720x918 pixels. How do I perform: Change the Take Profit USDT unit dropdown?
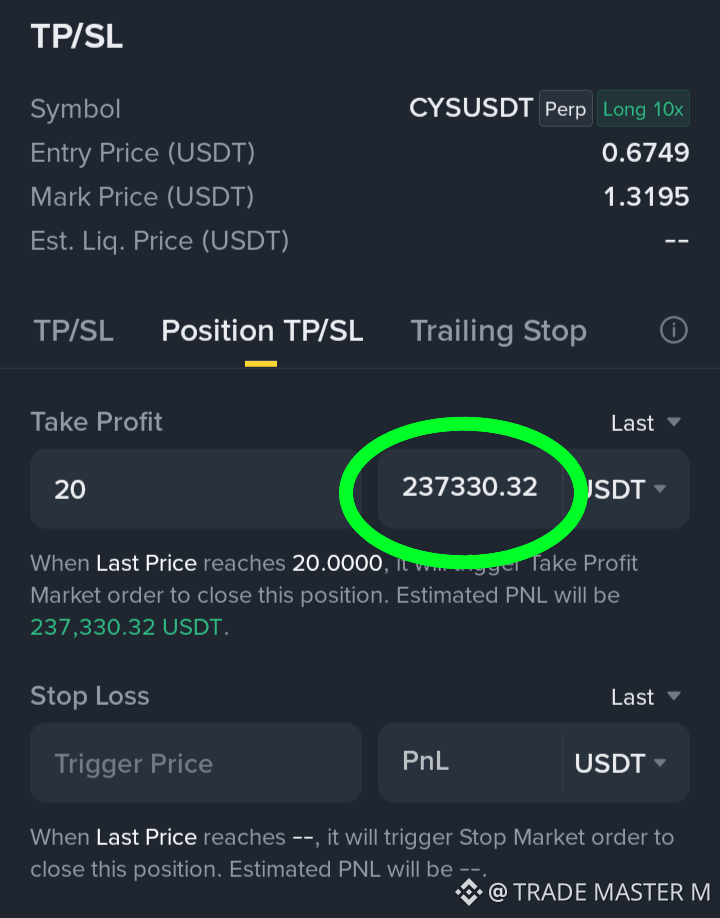pyautogui.click(x=626, y=489)
